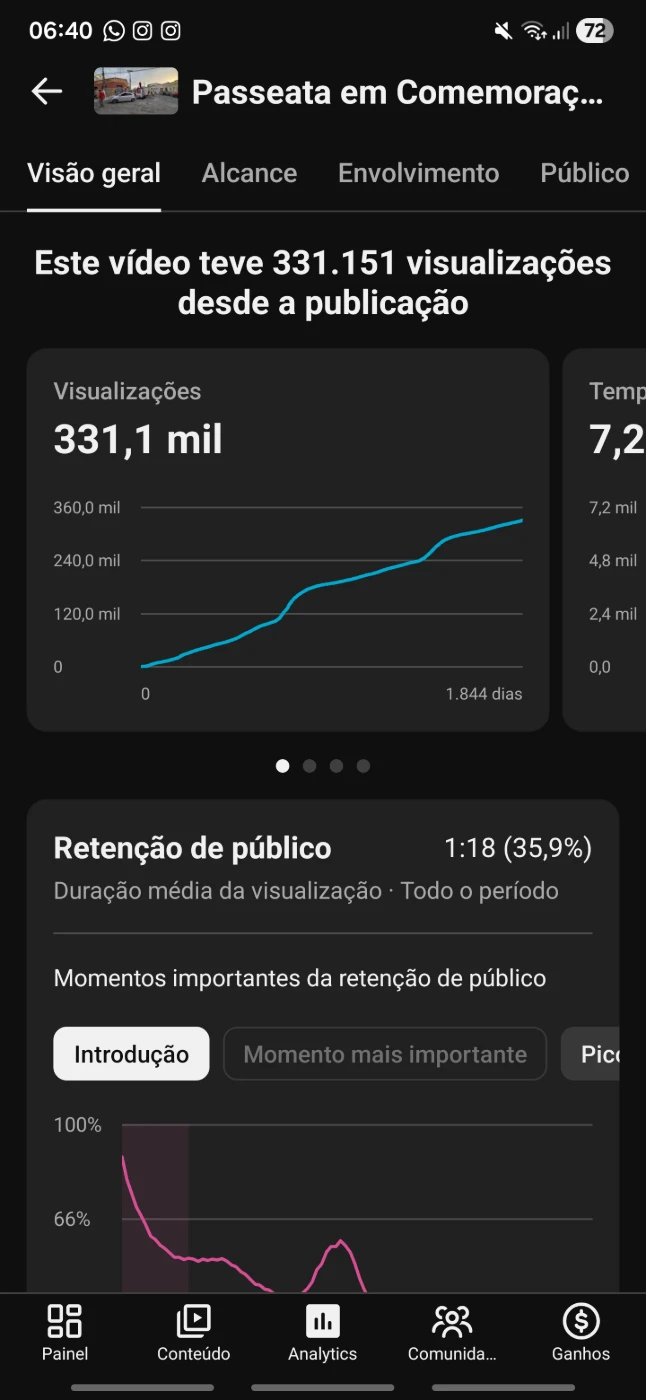646x1400 pixels.
Task: Select the Introdução chip
Action: (x=131, y=1054)
